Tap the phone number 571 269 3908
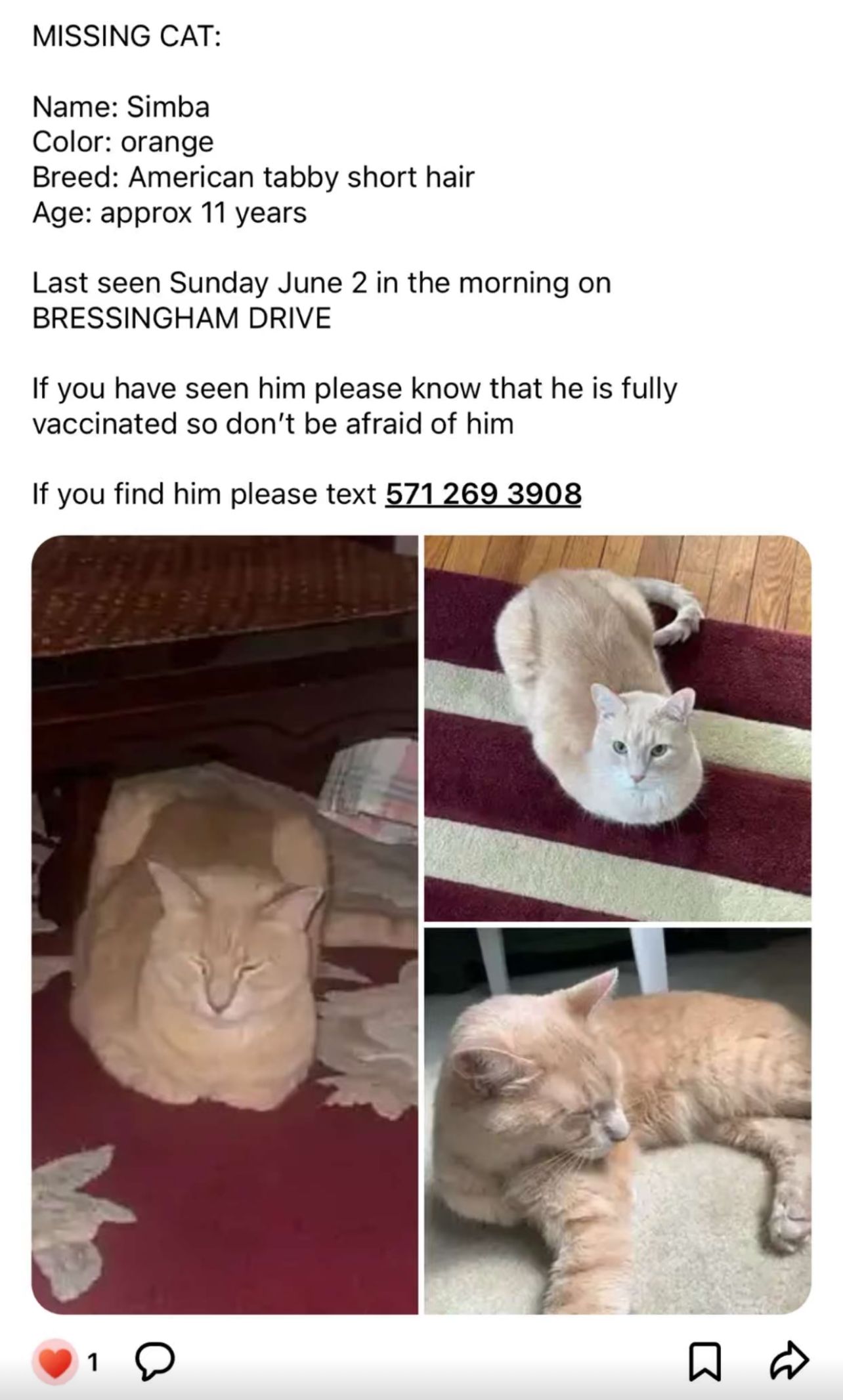Screen dimensions: 843x1400 483,494
